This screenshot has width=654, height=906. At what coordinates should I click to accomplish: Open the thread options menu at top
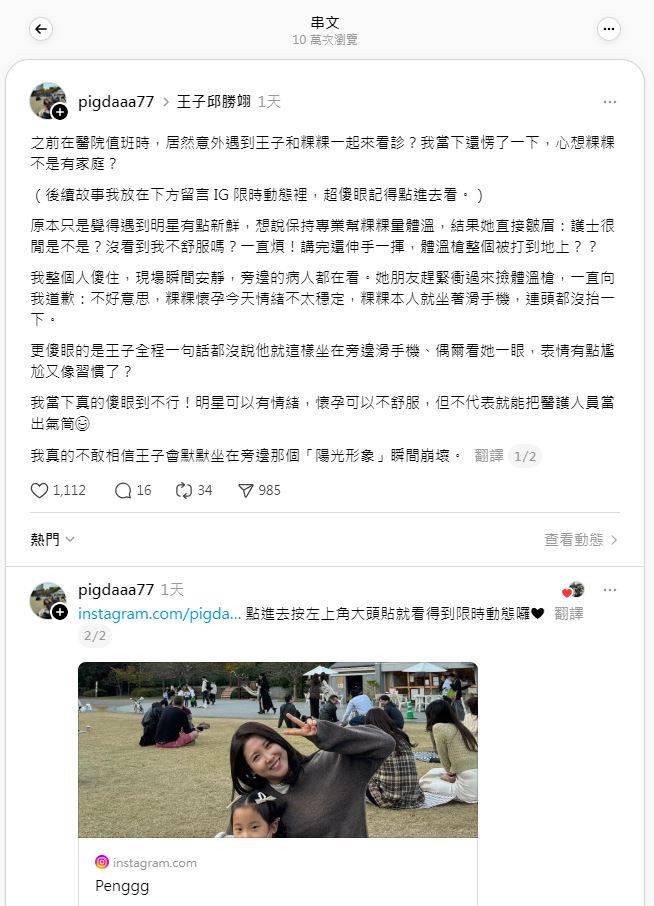pos(608,29)
